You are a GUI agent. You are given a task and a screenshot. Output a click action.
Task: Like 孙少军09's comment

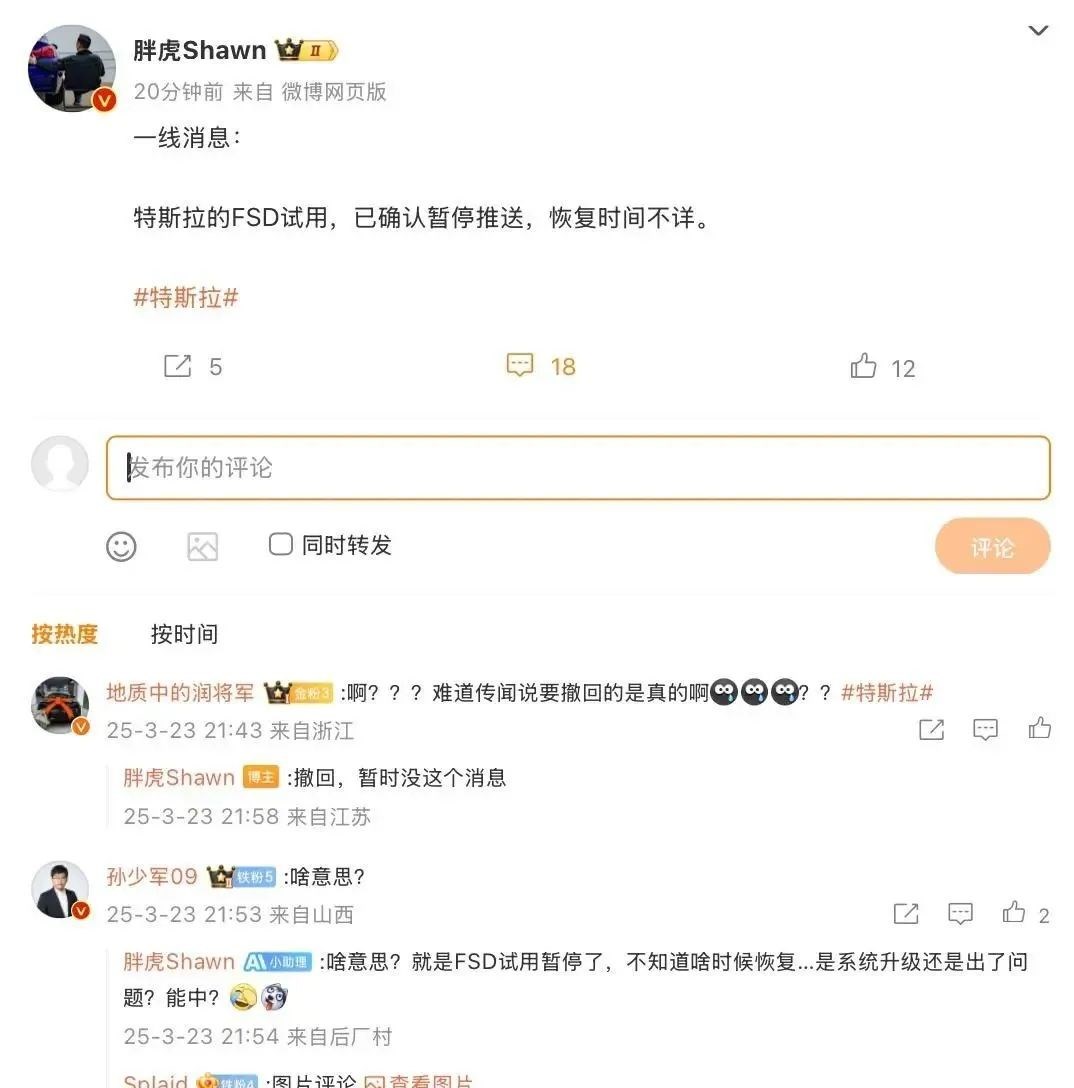click(1015, 913)
